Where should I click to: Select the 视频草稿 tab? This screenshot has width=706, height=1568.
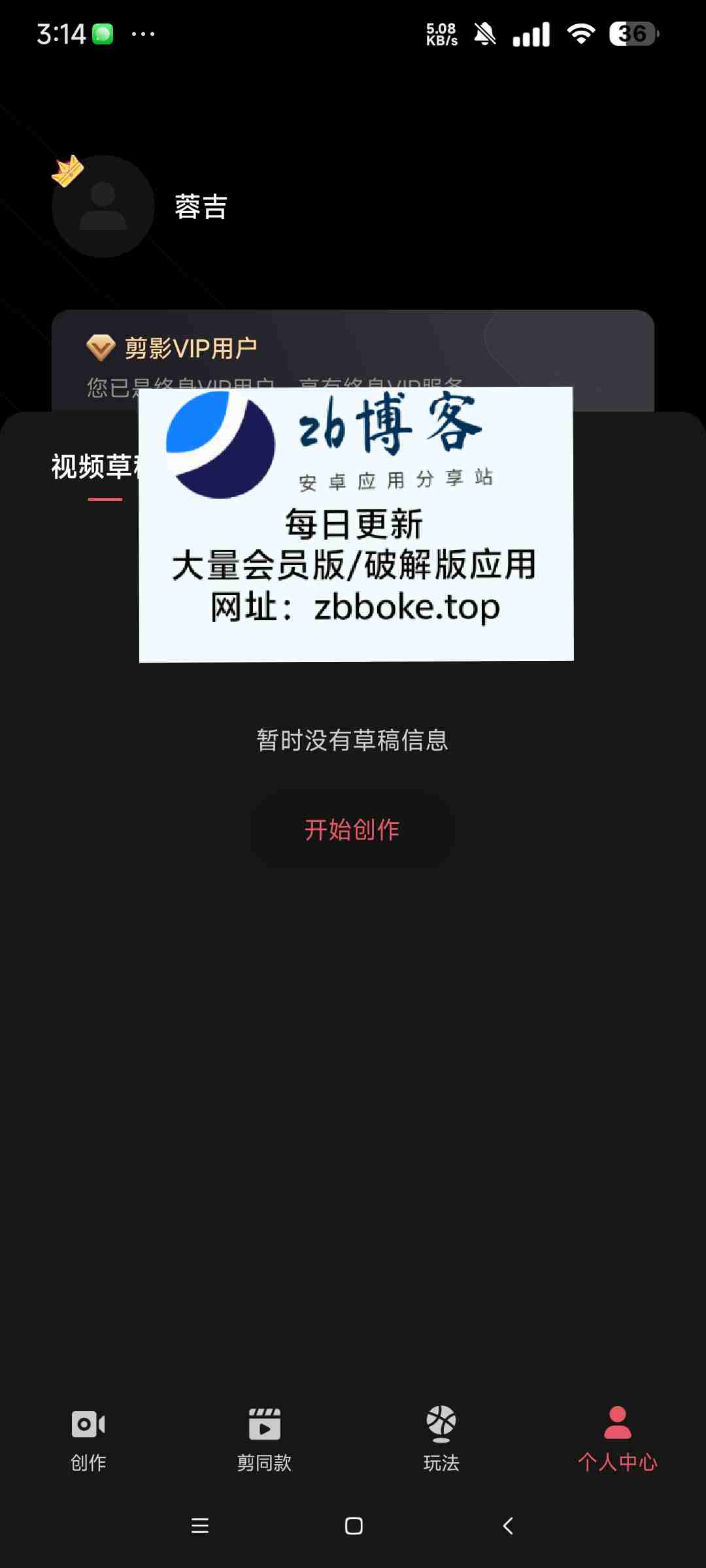(95, 467)
